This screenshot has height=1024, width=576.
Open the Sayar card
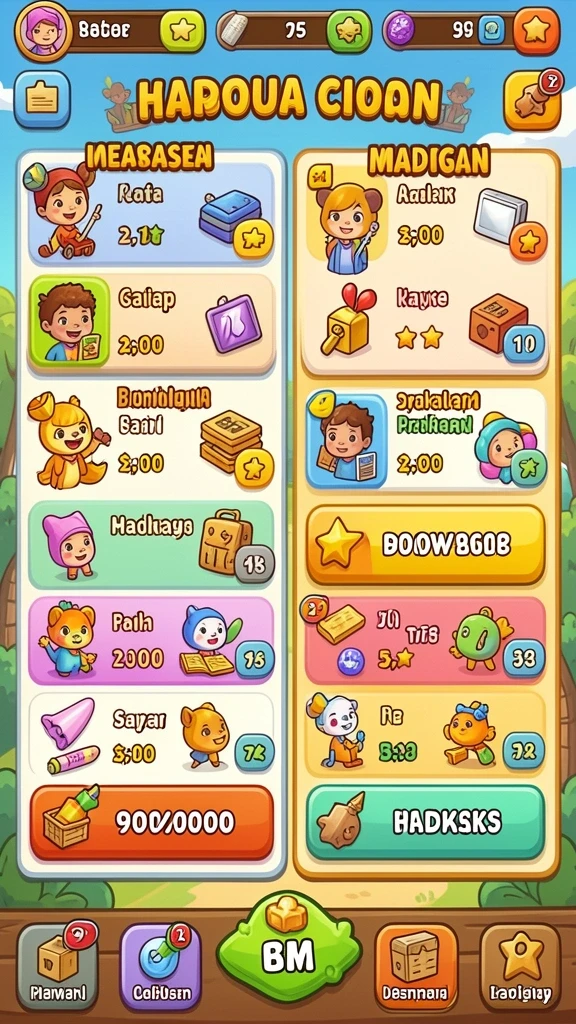pyautogui.click(x=151, y=733)
